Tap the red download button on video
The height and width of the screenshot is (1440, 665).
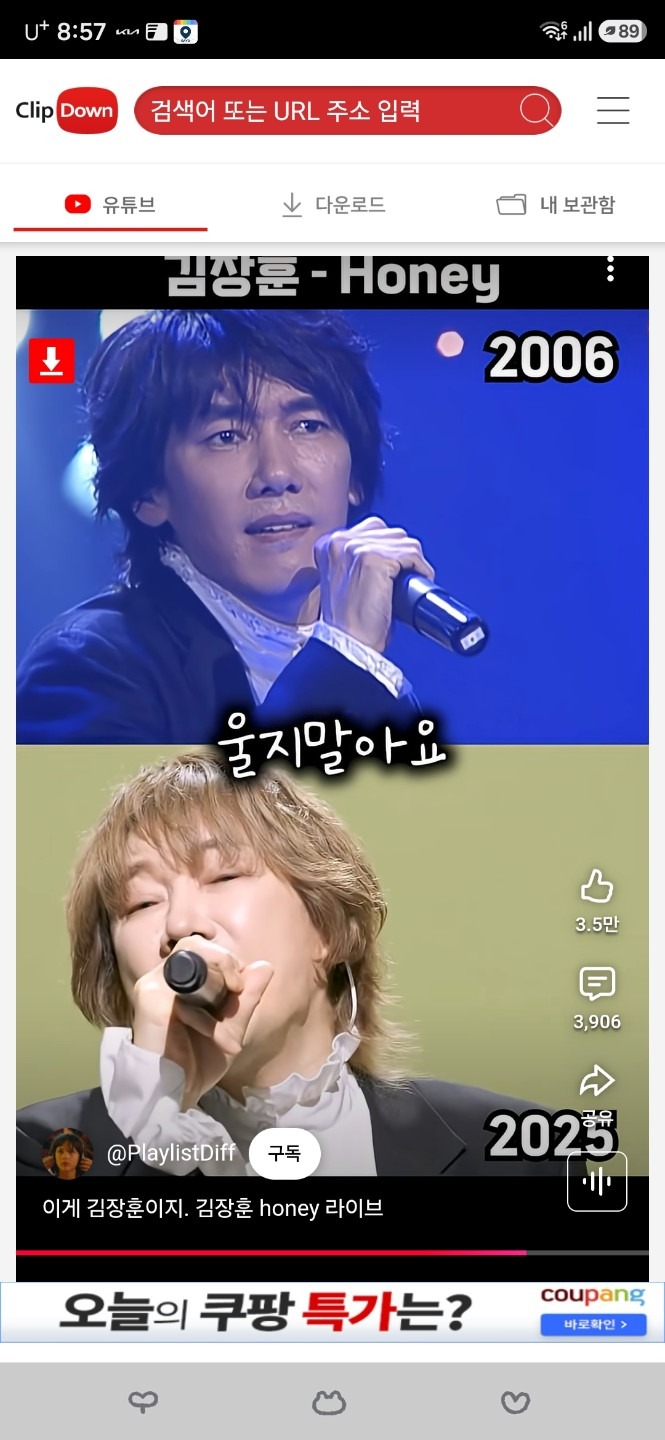[52, 361]
